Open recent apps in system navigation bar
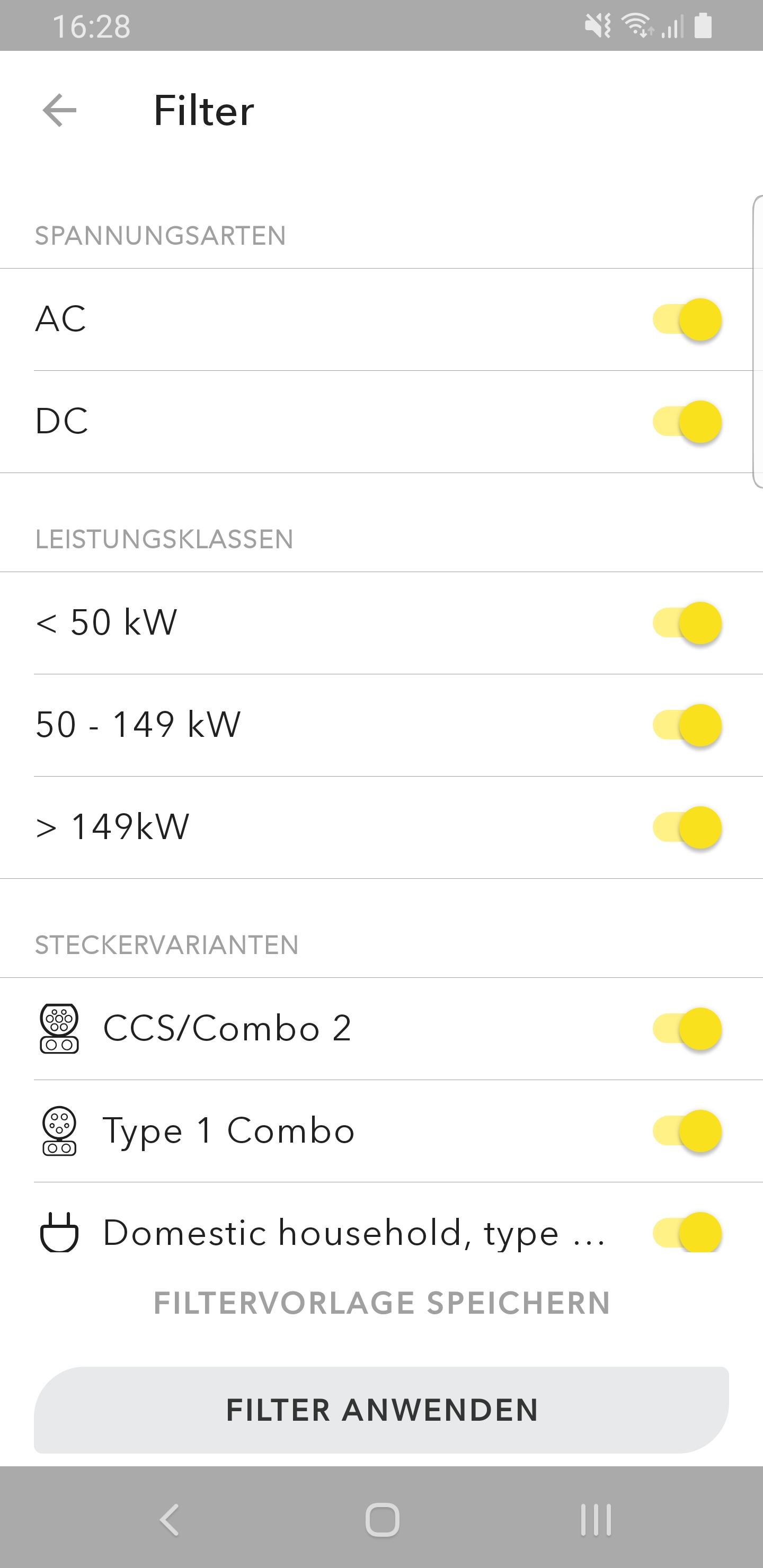 pyautogui.click(x=596, y=1520)
